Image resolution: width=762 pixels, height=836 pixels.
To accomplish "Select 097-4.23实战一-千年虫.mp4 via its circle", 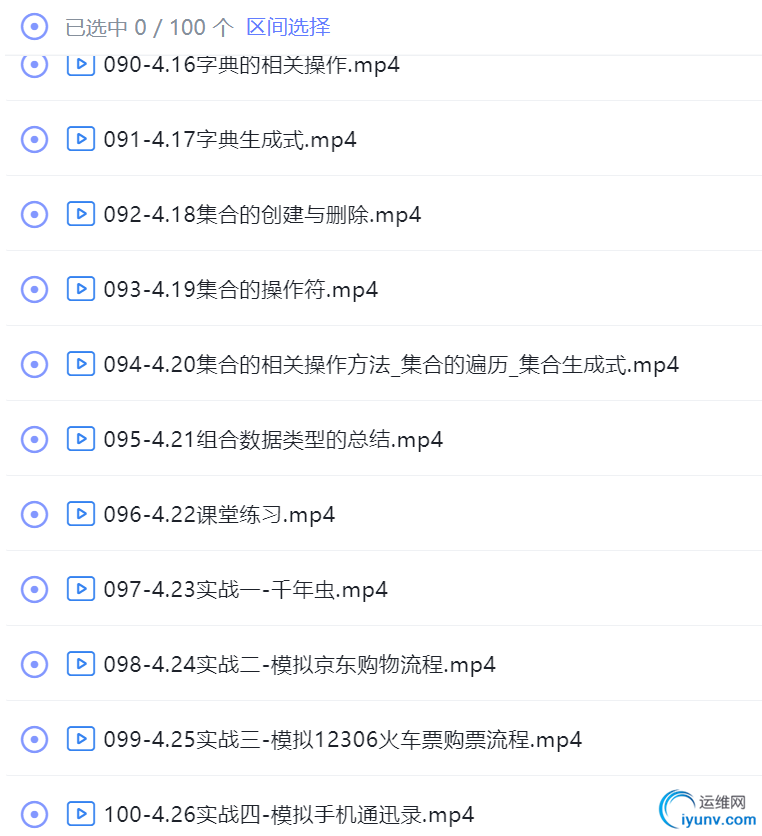I will (x=34, y=589).
